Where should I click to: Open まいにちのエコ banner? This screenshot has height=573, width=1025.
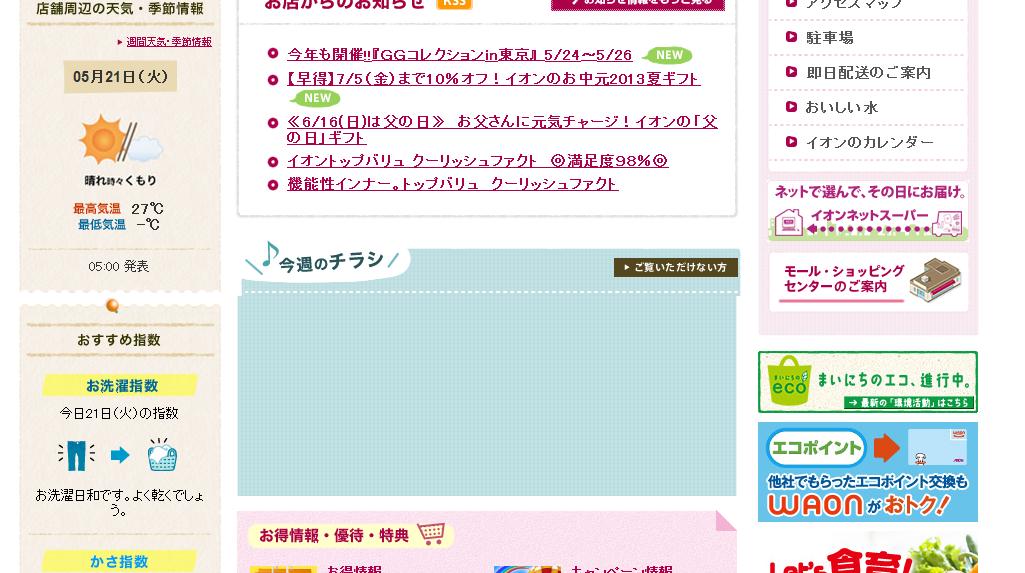867,382
